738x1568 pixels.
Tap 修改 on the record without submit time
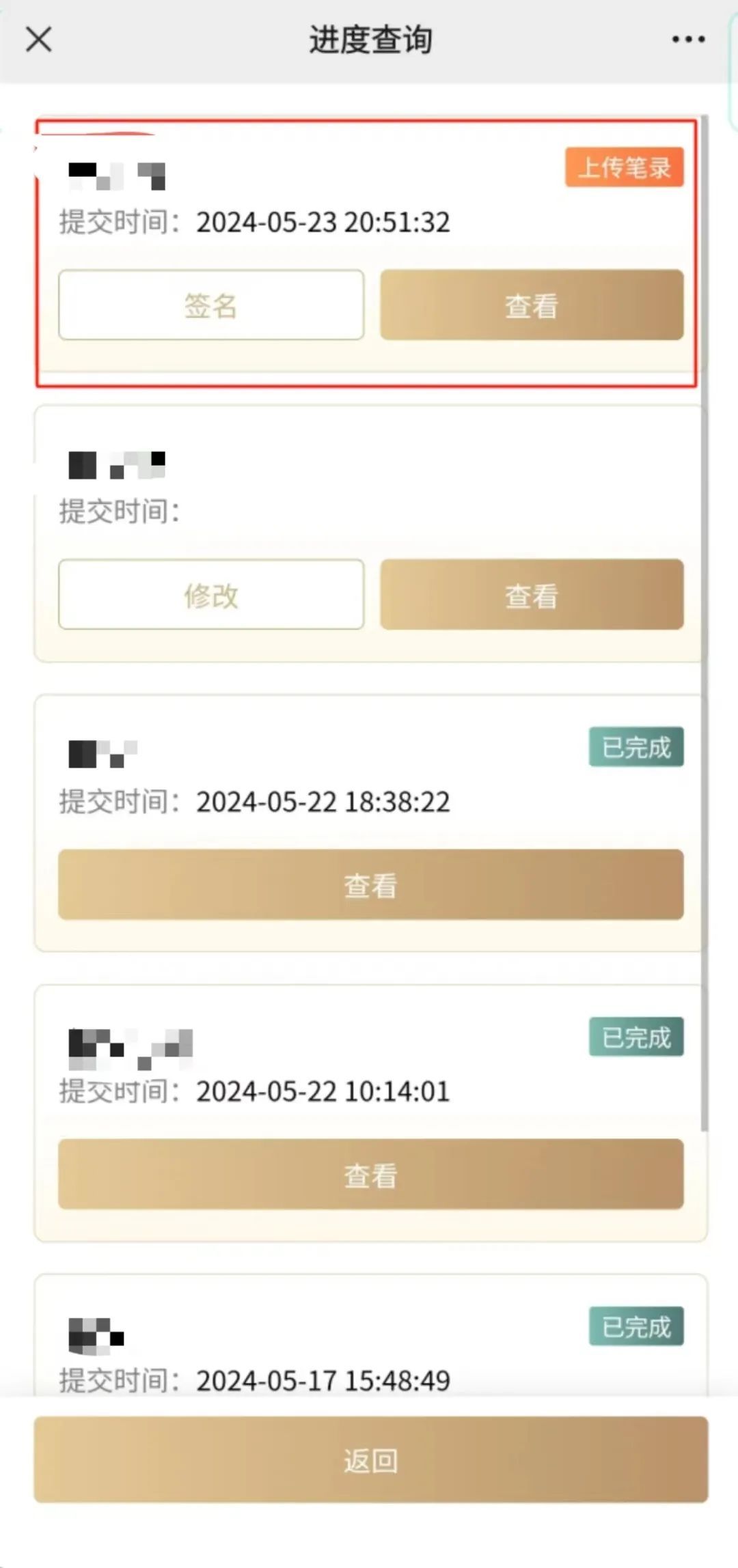[x=211, y=594]
